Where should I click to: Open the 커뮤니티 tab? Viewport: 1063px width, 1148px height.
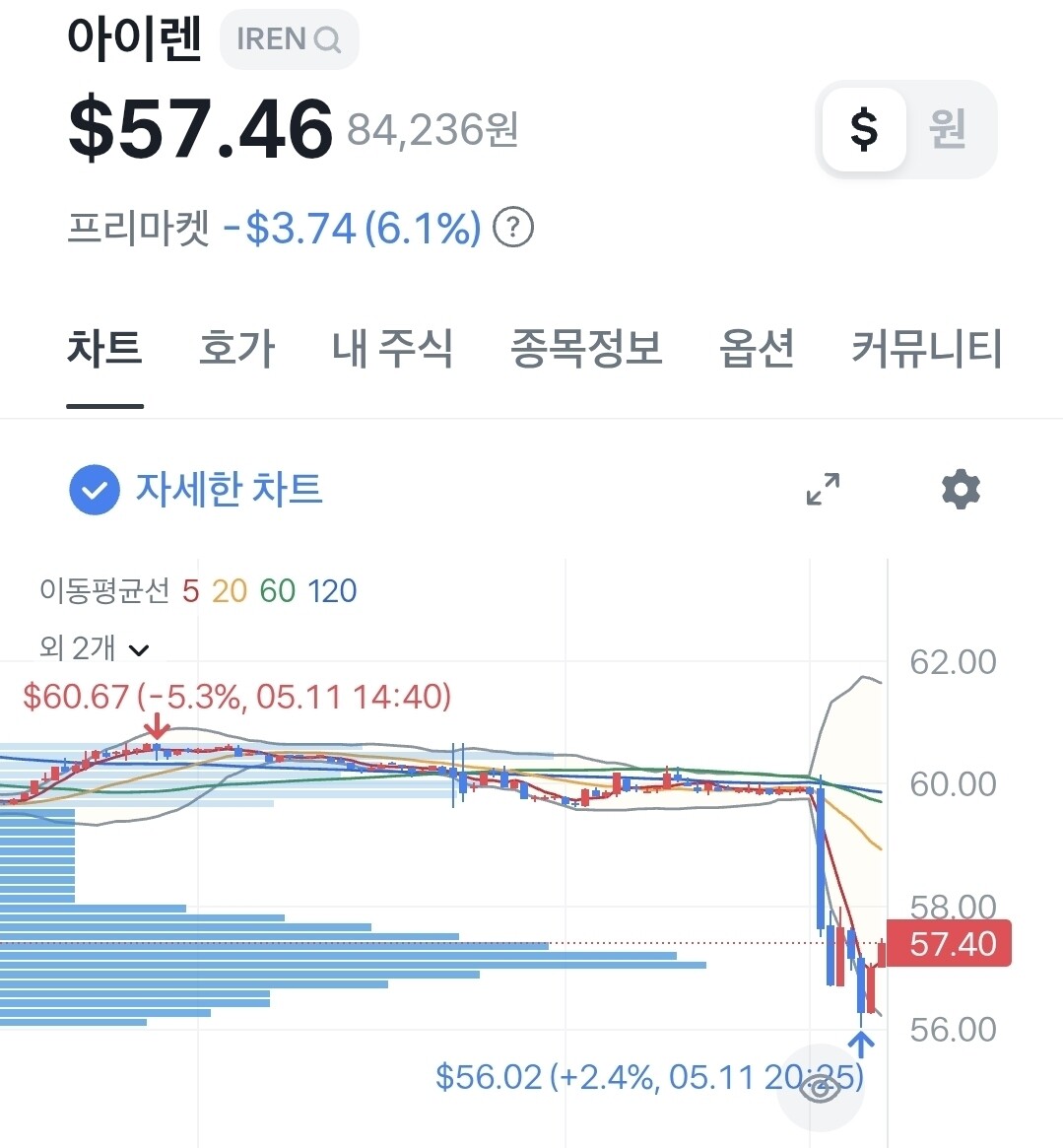tap(926, 349)
